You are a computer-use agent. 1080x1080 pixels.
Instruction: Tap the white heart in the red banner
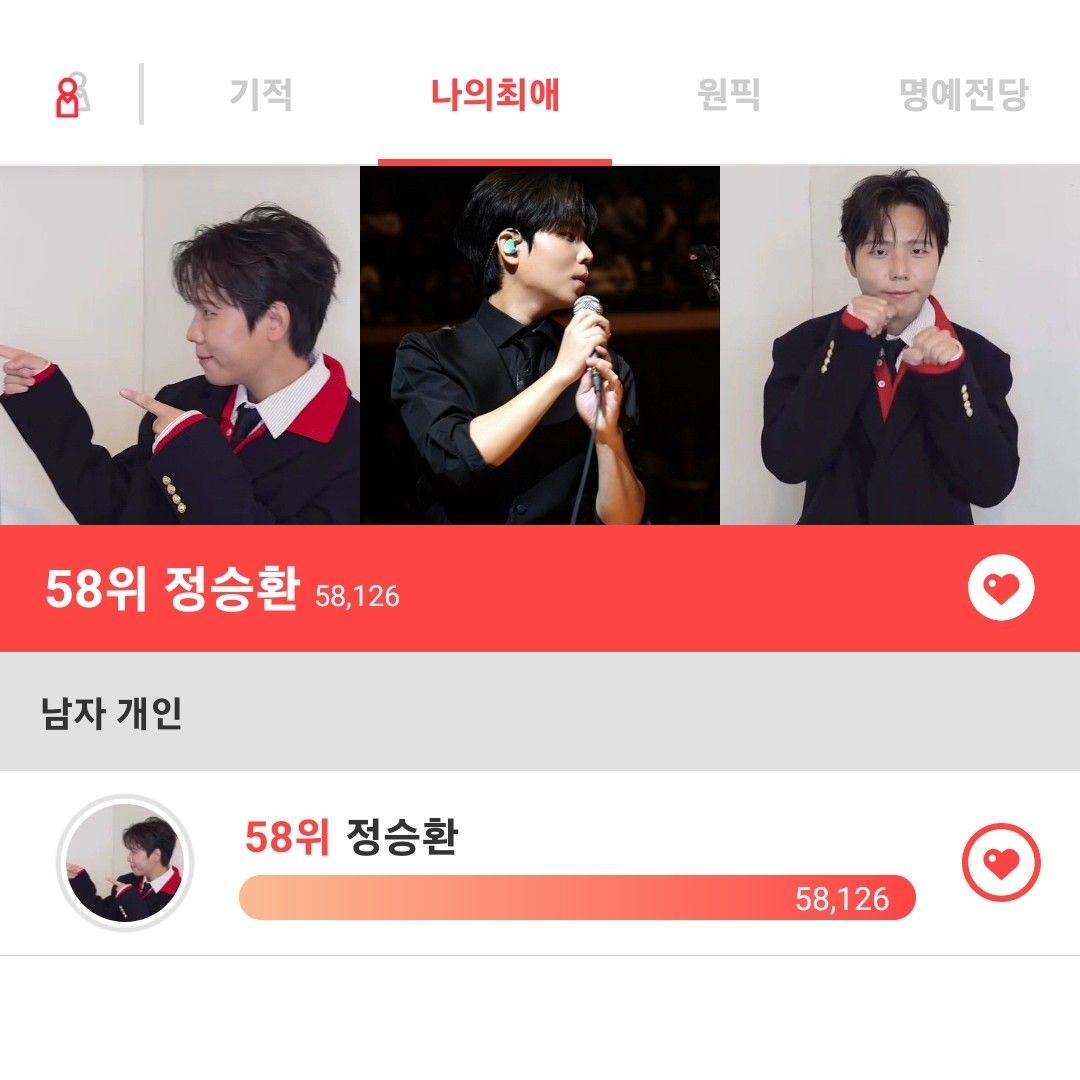[x=1000, y=588]
